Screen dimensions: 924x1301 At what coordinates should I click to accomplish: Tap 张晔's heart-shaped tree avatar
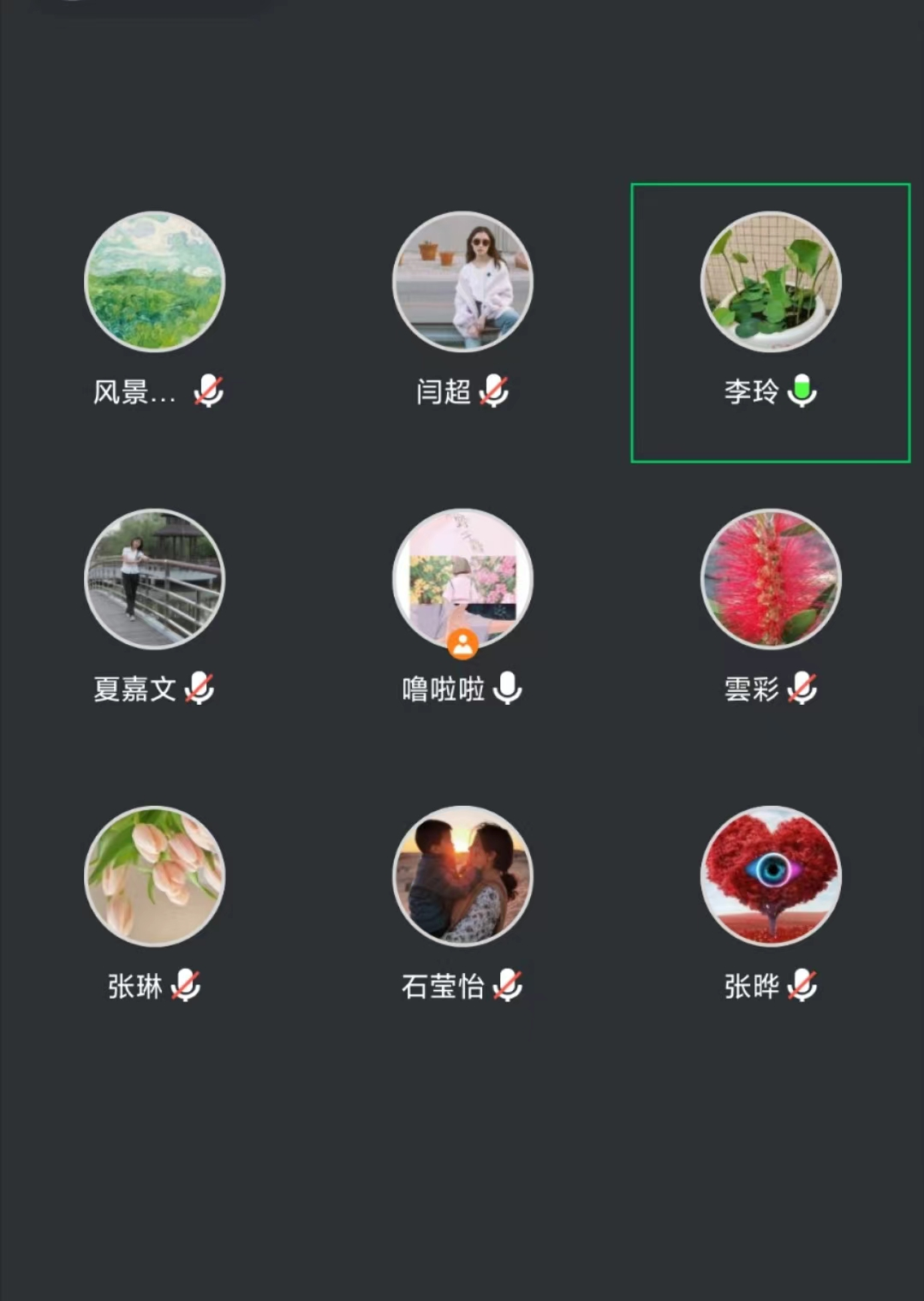pos(770,875)
